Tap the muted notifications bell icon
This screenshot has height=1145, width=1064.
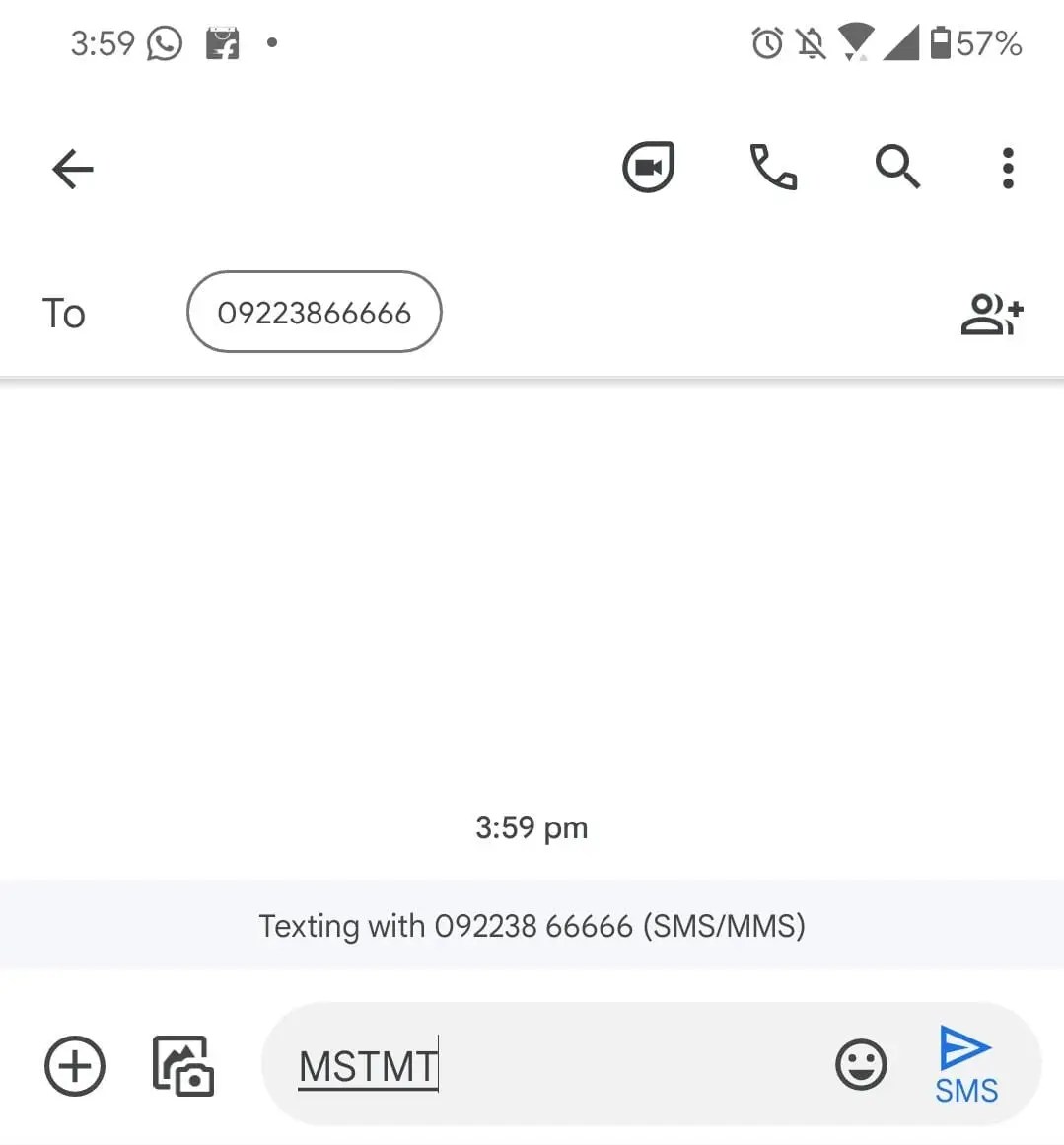811,41
